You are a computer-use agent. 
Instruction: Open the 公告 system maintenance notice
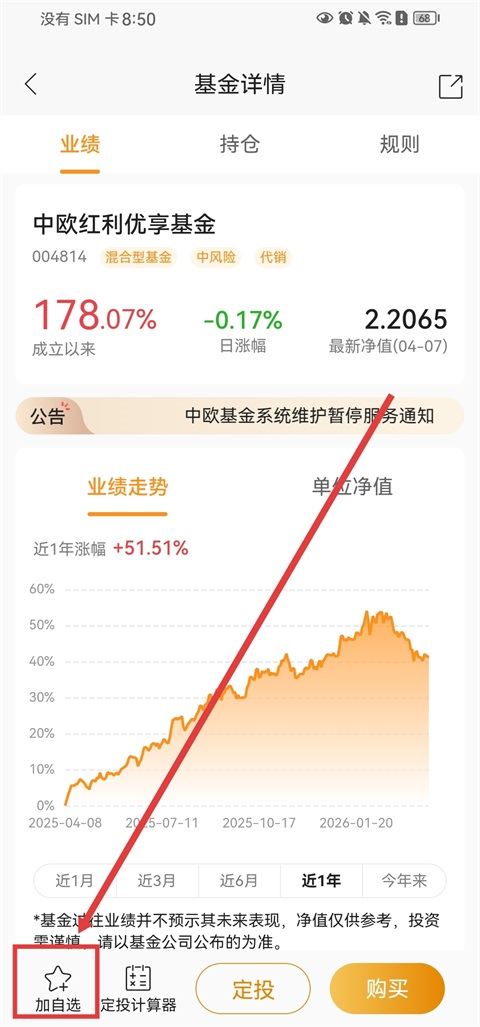pyautogui.click(x=240, y=415)
